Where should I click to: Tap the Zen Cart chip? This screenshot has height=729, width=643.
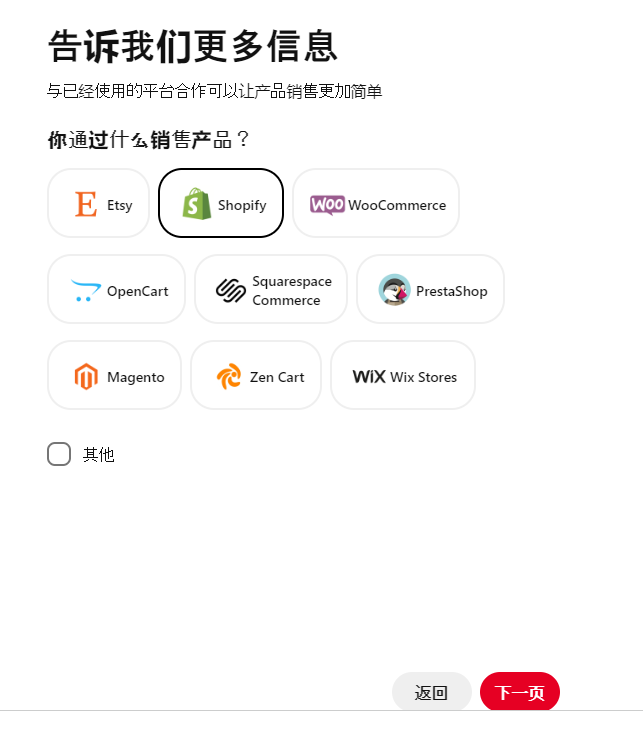[256, 376]
